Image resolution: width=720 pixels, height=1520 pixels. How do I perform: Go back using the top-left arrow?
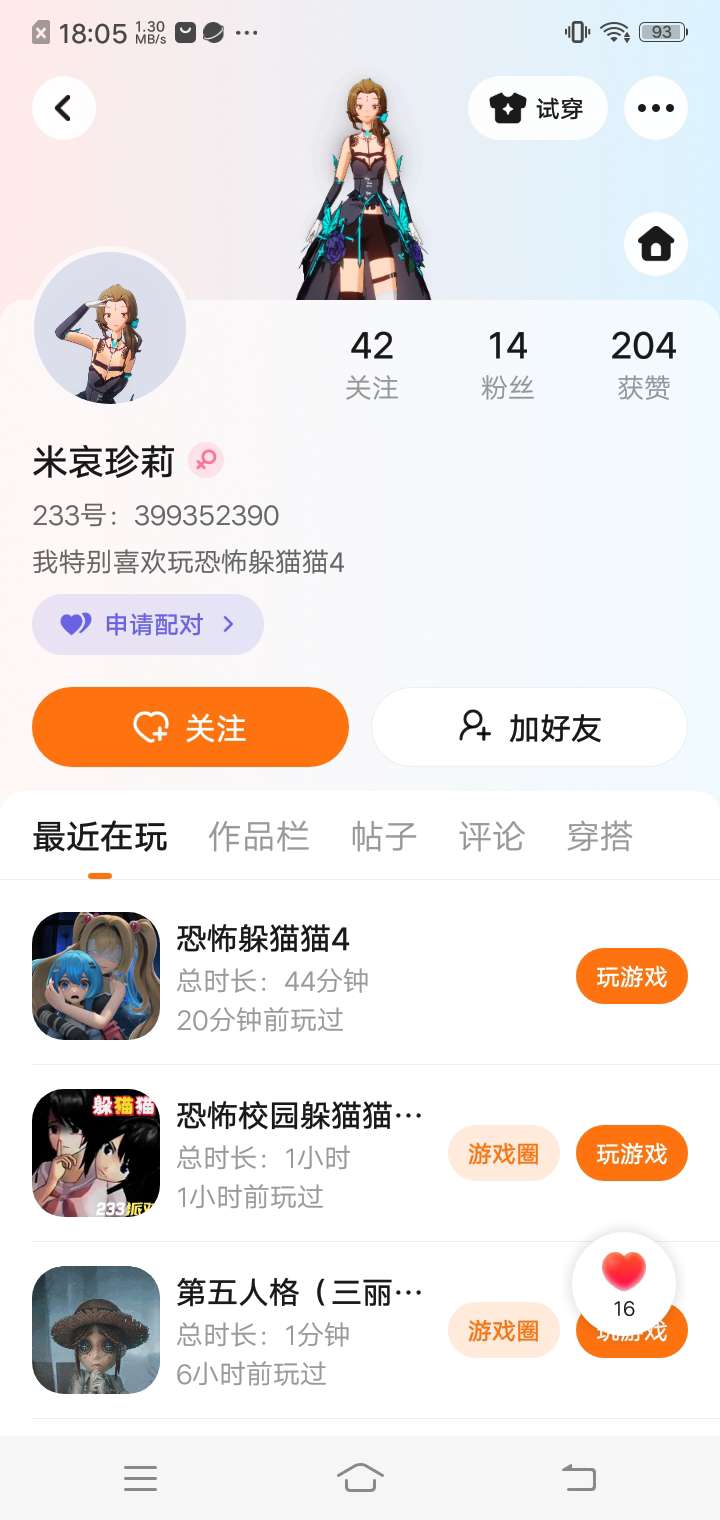point(64,108)
